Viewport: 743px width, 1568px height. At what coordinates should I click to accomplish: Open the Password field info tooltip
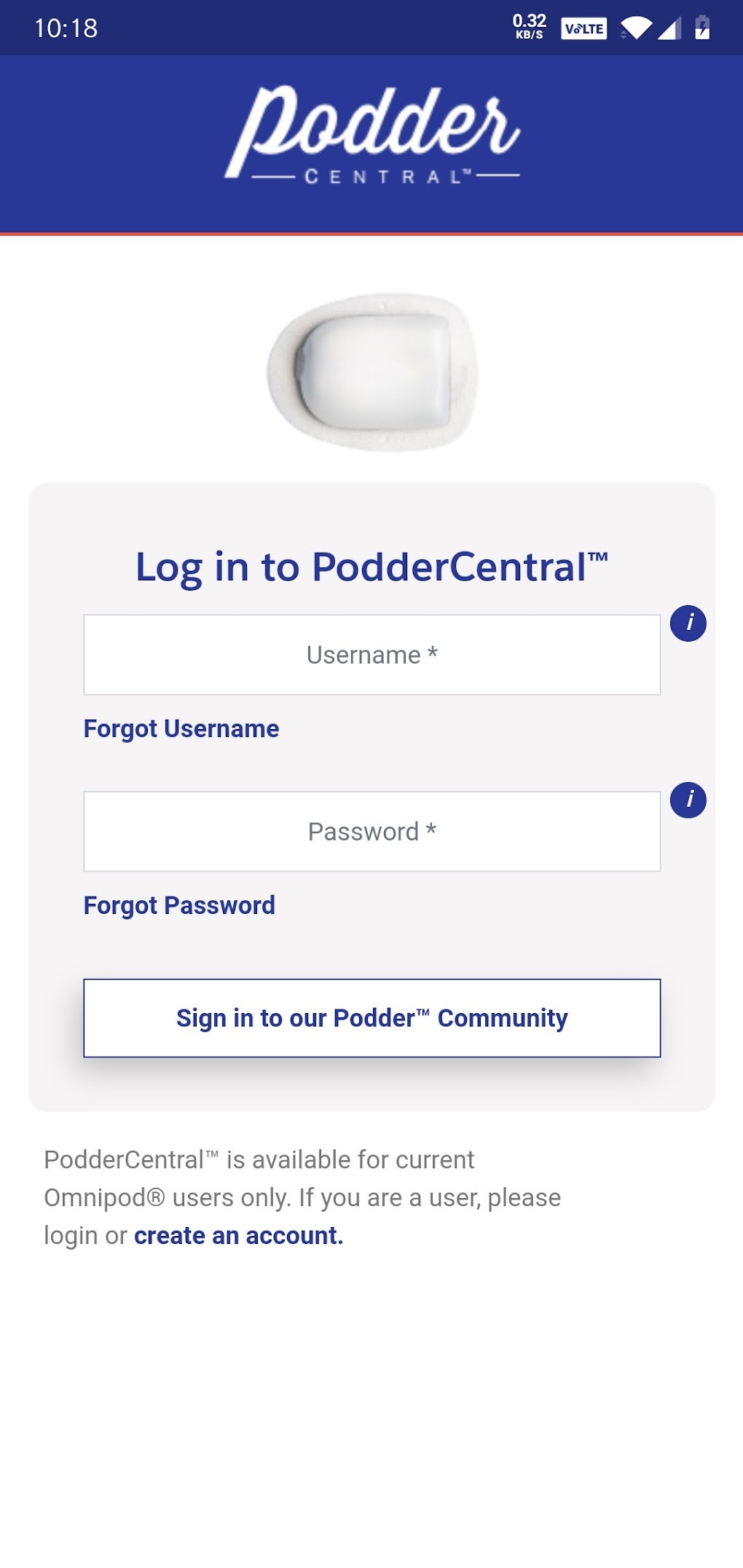(688, 799)
